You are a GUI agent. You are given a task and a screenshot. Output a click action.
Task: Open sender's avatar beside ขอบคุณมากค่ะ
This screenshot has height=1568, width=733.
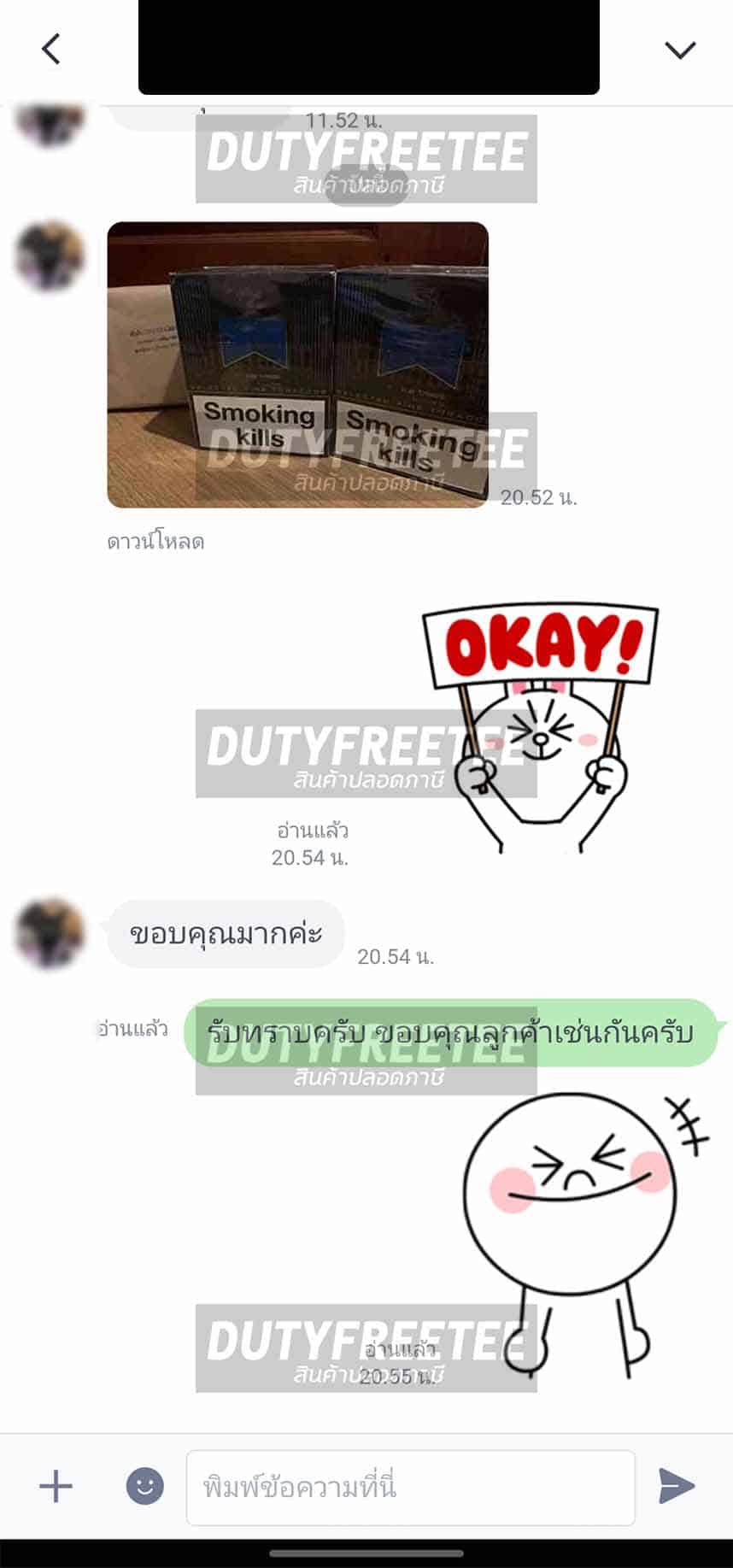pyautogui.click(x=51, y=933)
